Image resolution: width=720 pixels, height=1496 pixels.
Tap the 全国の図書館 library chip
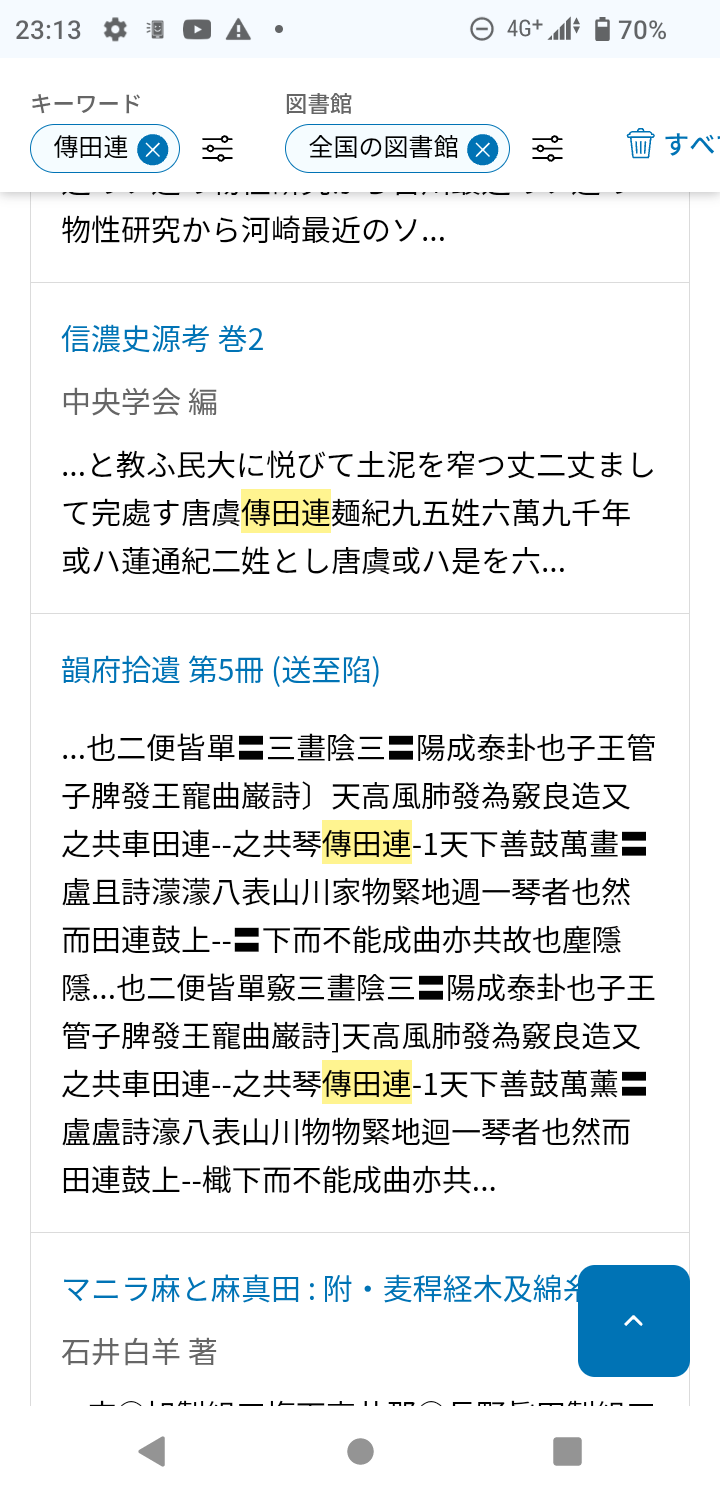tap(384, 149)
